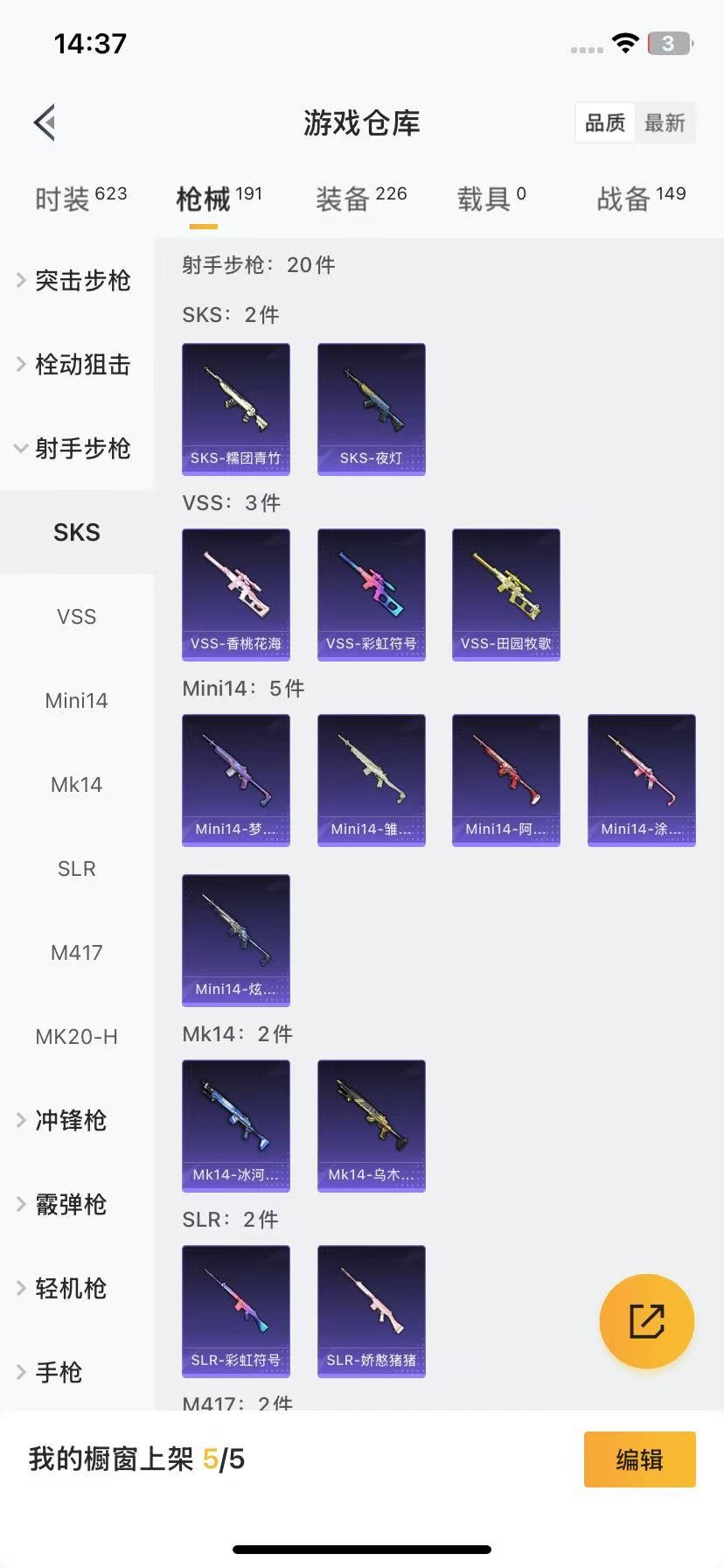Expand the 突击步枪 category
The width and height of the screenshot is (724, 1568).
pyautogui.click(x=77, y=280)
